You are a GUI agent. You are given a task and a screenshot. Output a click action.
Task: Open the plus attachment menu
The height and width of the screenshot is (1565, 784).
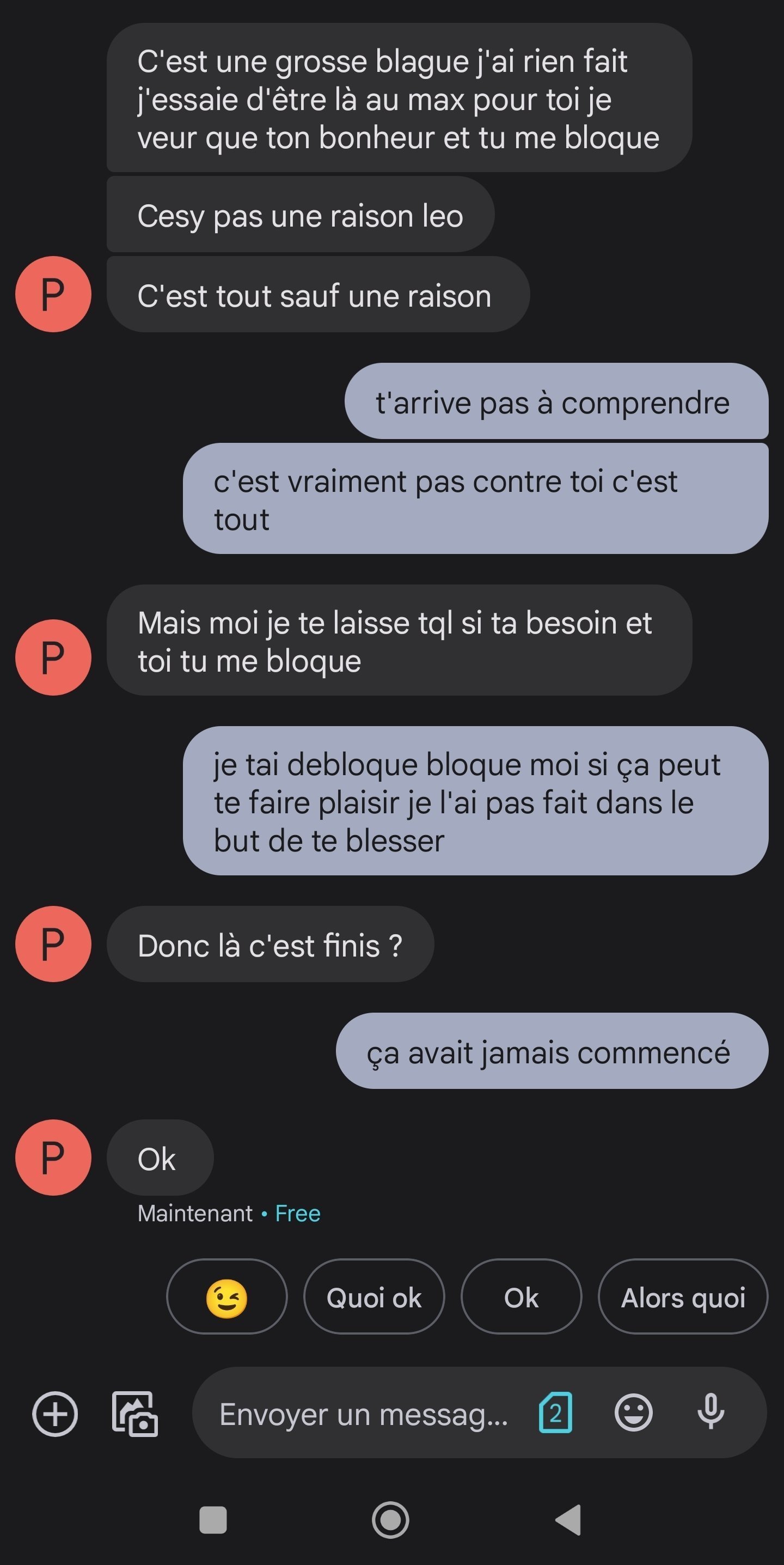pyautogui.click(x=54, y=1413)
